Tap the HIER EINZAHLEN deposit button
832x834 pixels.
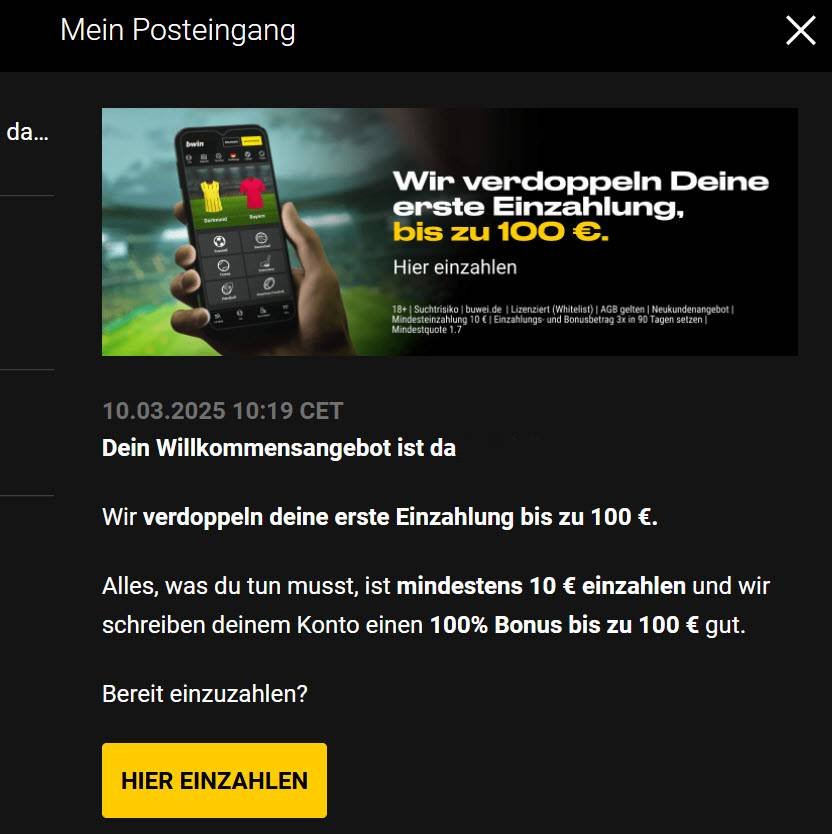(214, 781)
